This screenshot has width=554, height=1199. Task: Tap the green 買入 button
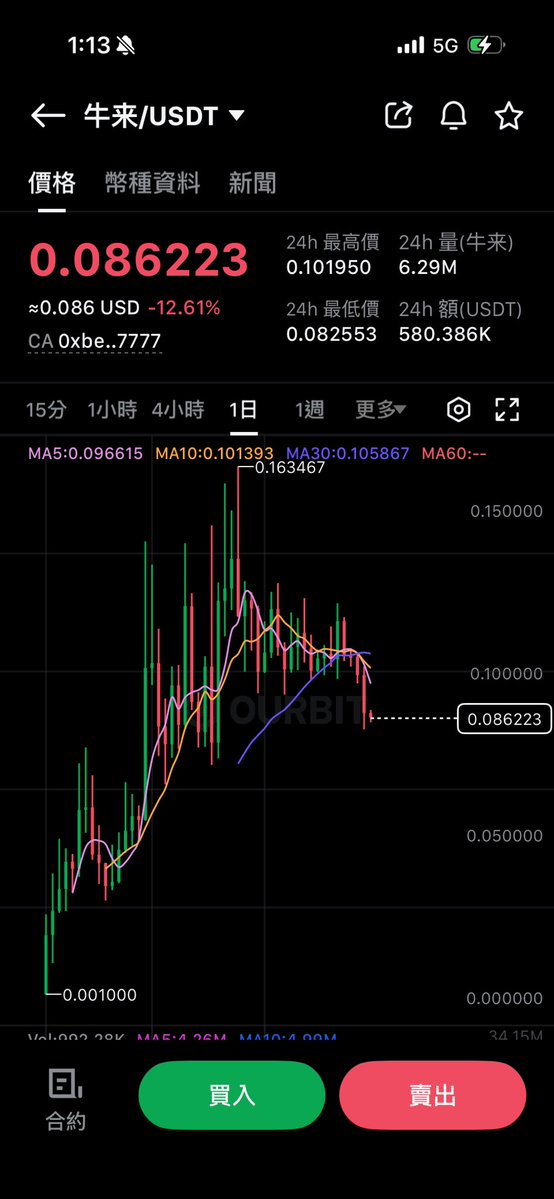pos(232,1096)
